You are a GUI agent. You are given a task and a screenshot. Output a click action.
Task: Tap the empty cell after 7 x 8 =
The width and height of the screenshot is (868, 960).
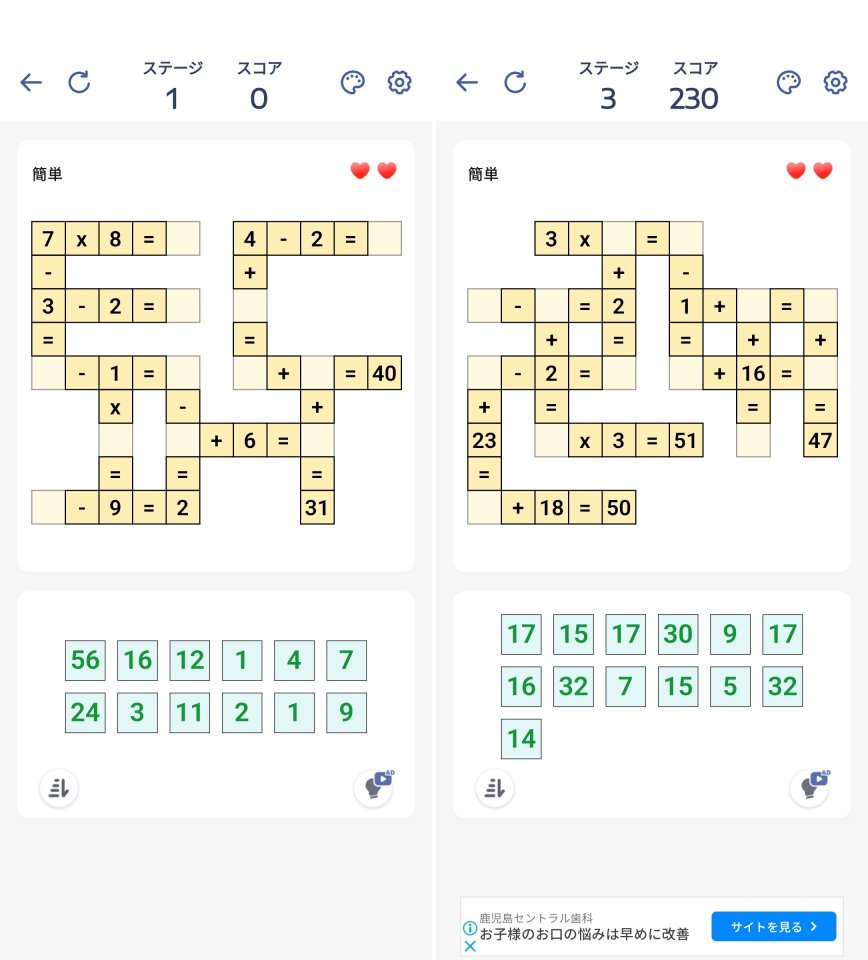pyautogui.click(x=182, y=238)
